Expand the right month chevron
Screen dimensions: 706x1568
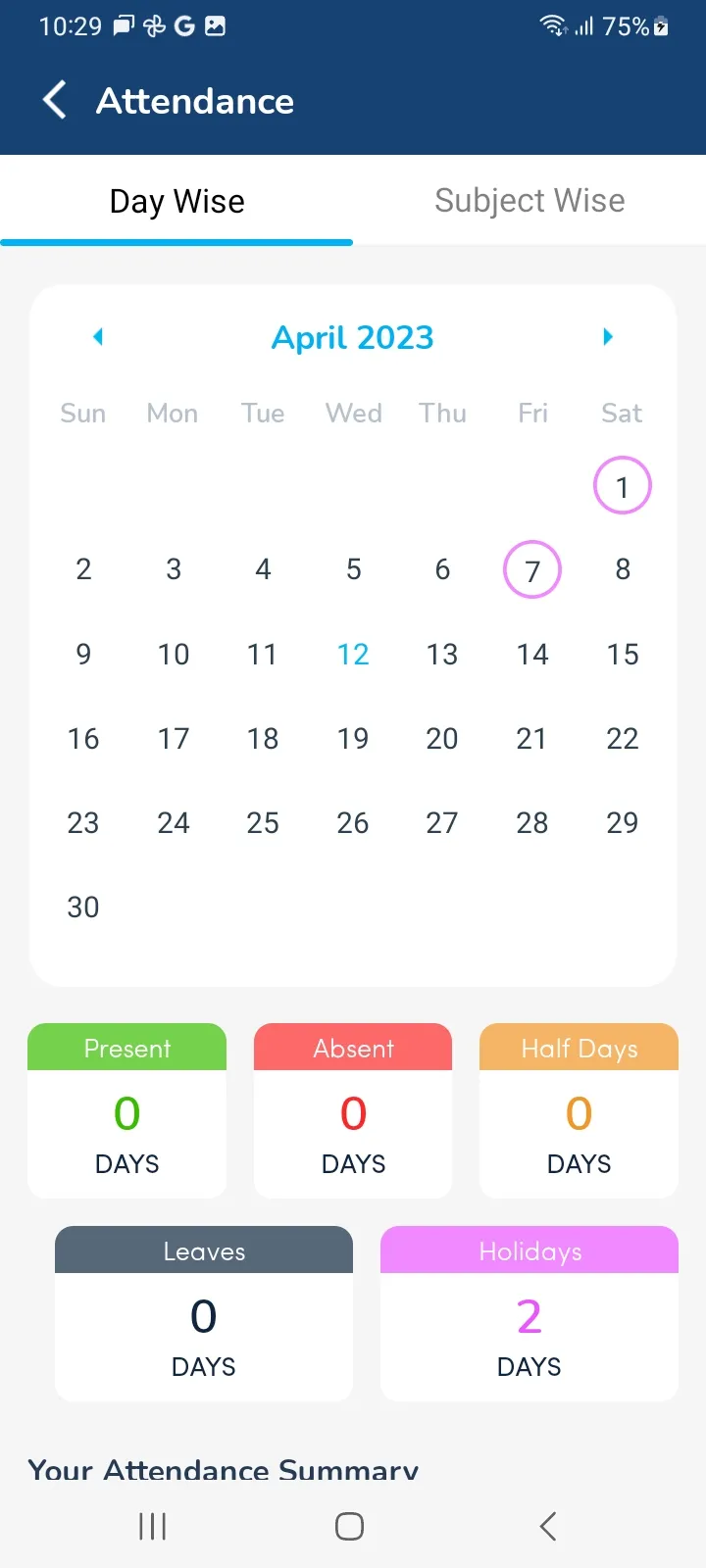(607, 337)
